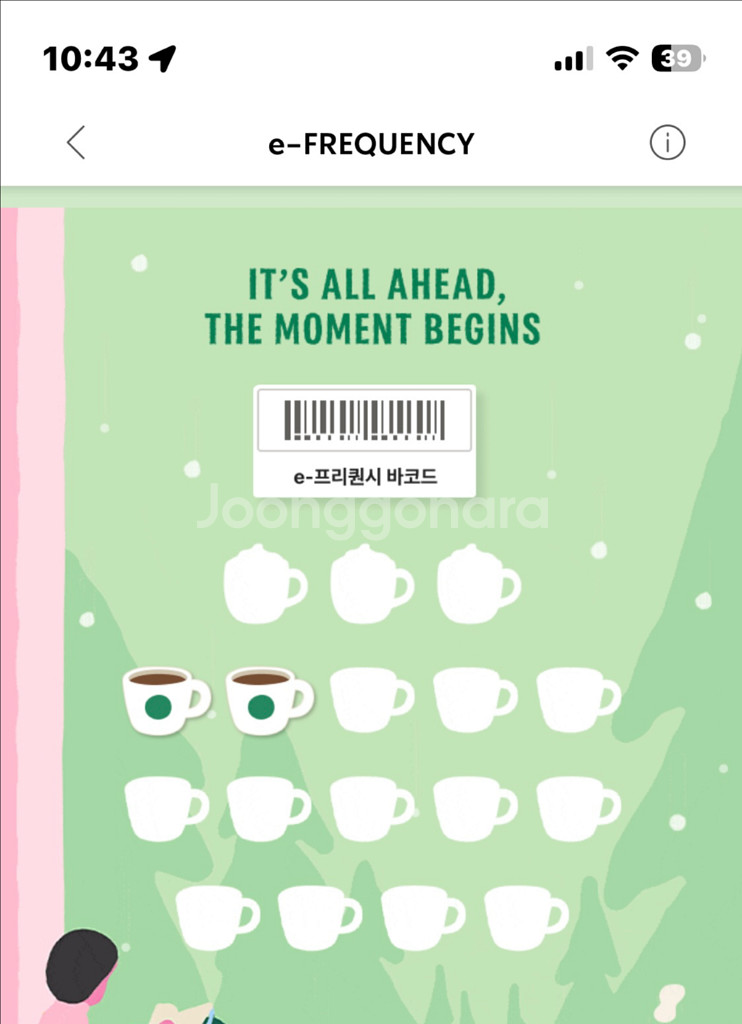
Task: Tap the e-FREQUENCY title text
Action: click(371, 142)
